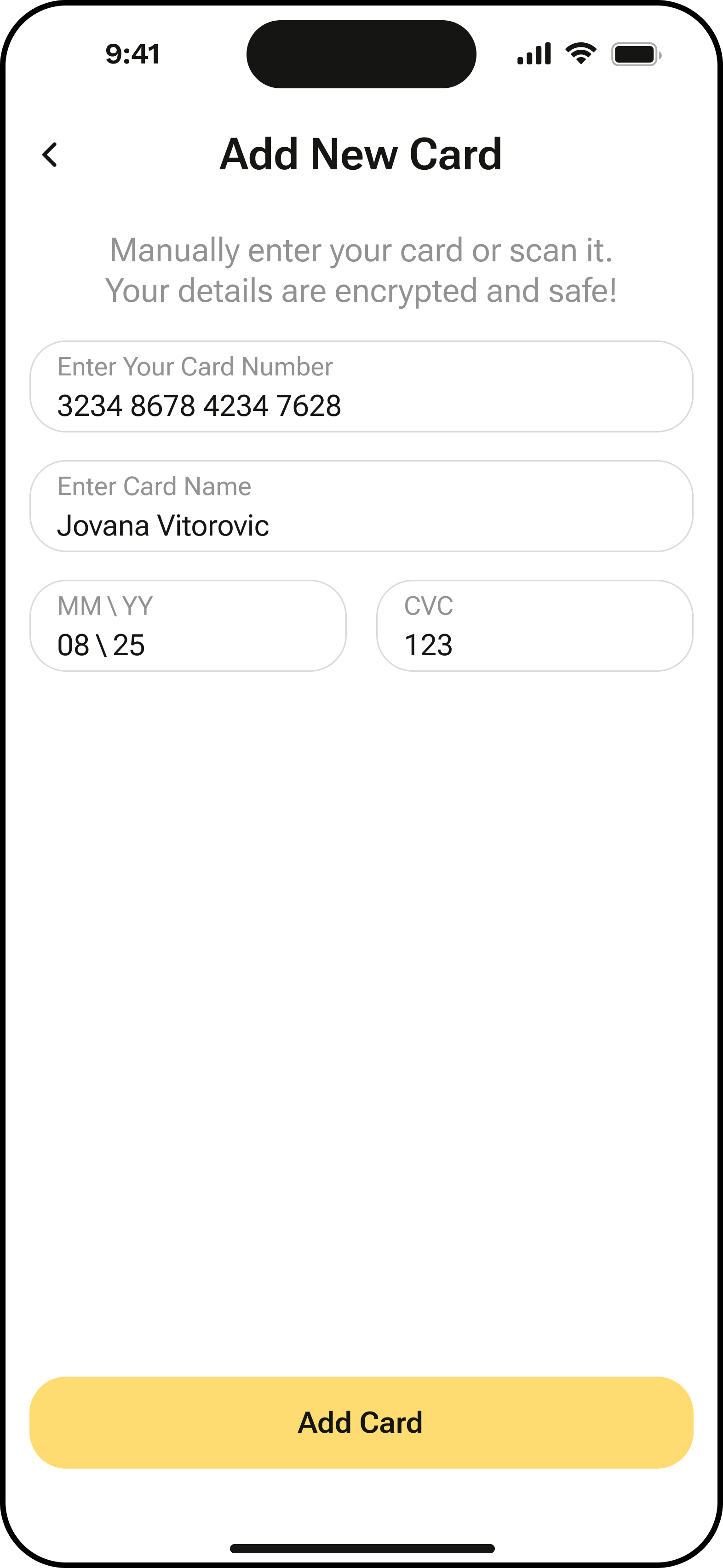This screenshot has height=1568, width=723.
Task: Tap the expiry date 08 \ 25
Action: tap(101, 645)
